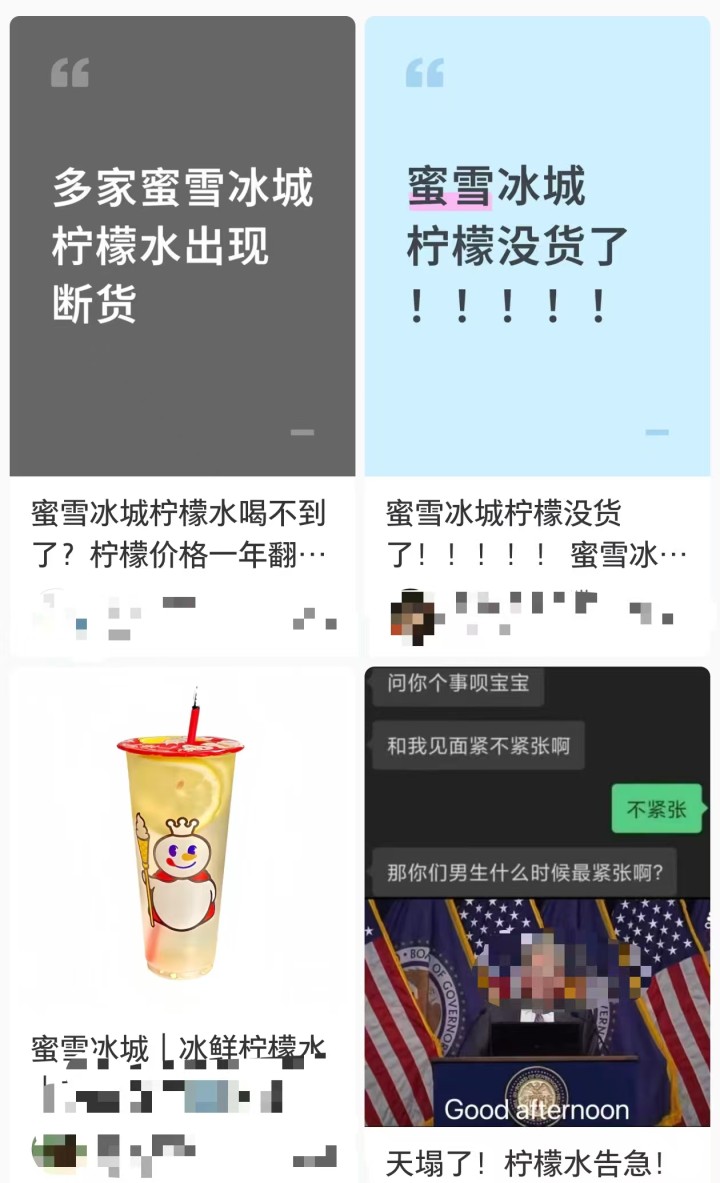Image resolution: width=720 pixels, height=1183 pixels.
Task: Click the quote icon on the blue text card
Action: (x=425, y=72)
